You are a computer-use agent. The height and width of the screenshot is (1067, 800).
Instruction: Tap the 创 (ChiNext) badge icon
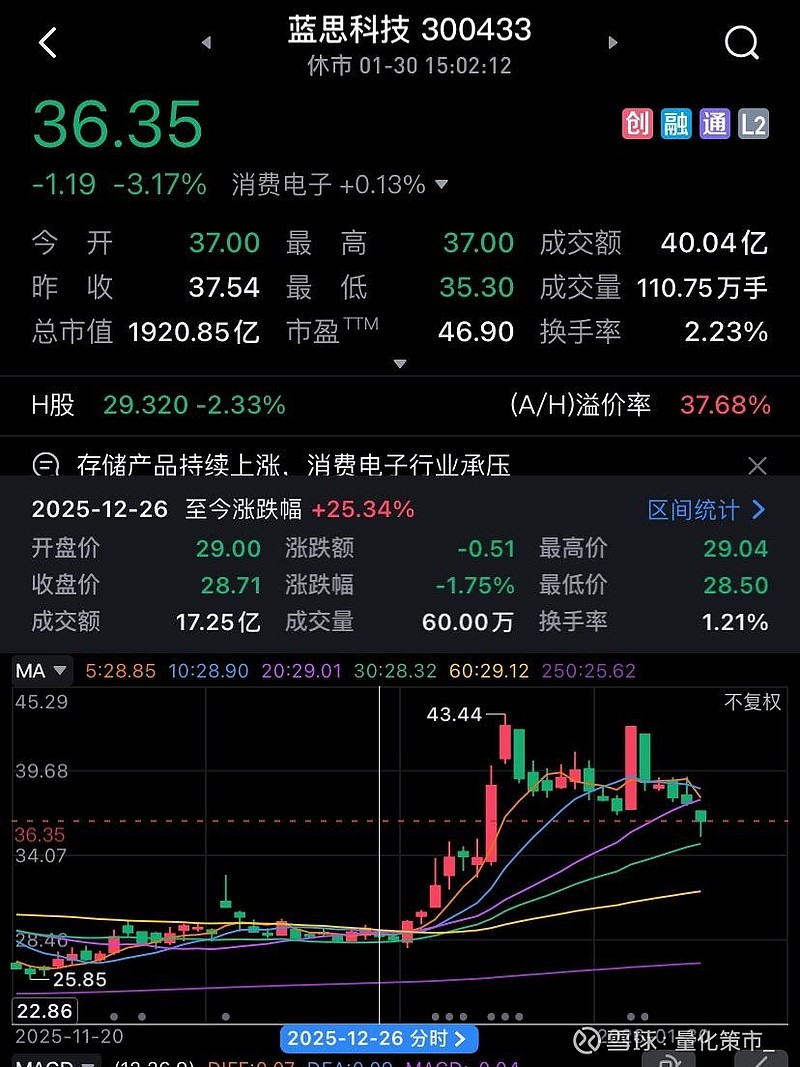point(637,124)
